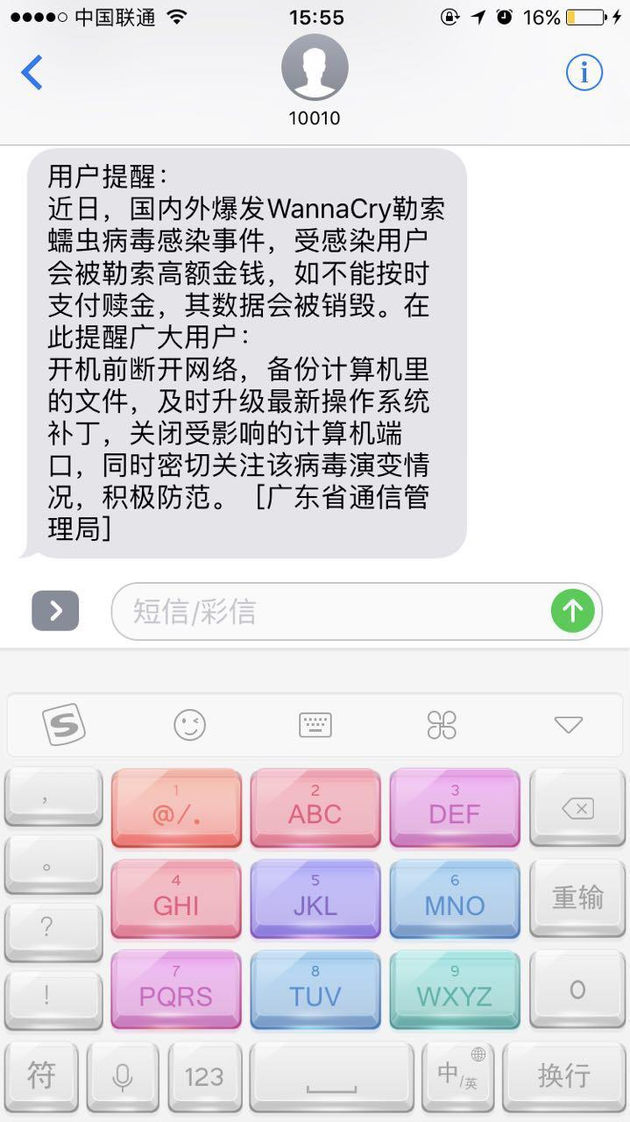630x1122 pixels.
Task: Open the Sogou keyboard menu
Action: click(64, 724)
